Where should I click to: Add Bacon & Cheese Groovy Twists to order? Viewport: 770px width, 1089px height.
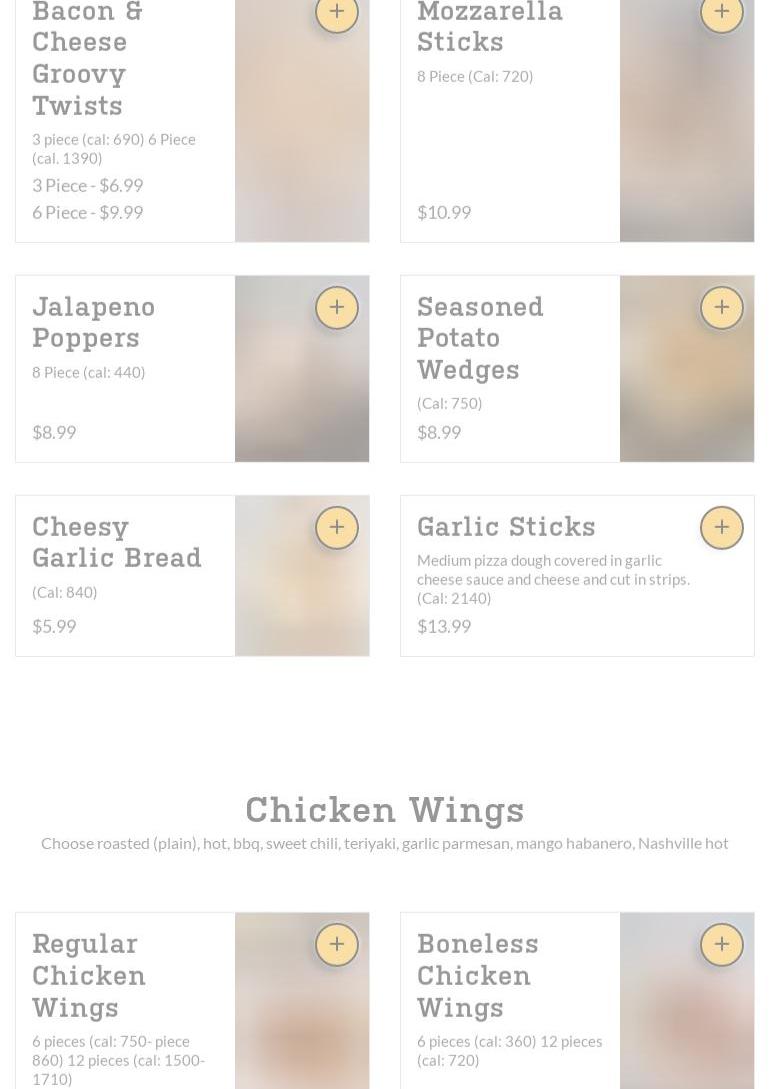pyautogui.click(x=337, y=13)
